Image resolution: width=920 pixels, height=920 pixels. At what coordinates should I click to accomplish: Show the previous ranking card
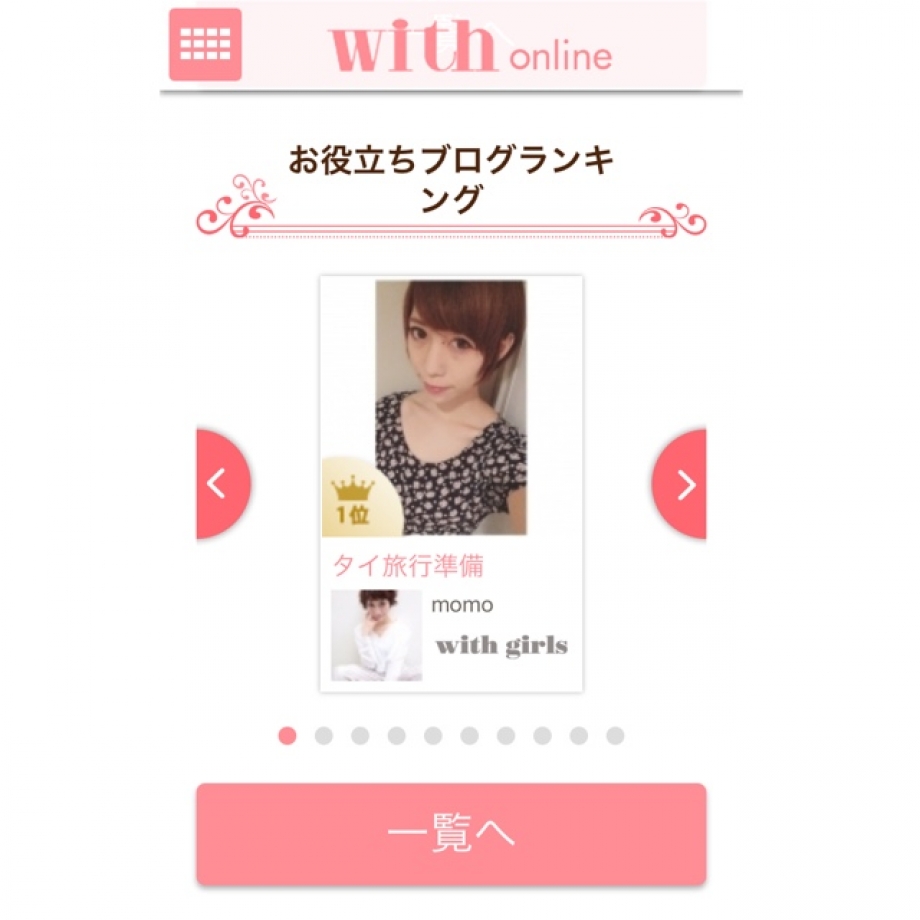point(220,485)
